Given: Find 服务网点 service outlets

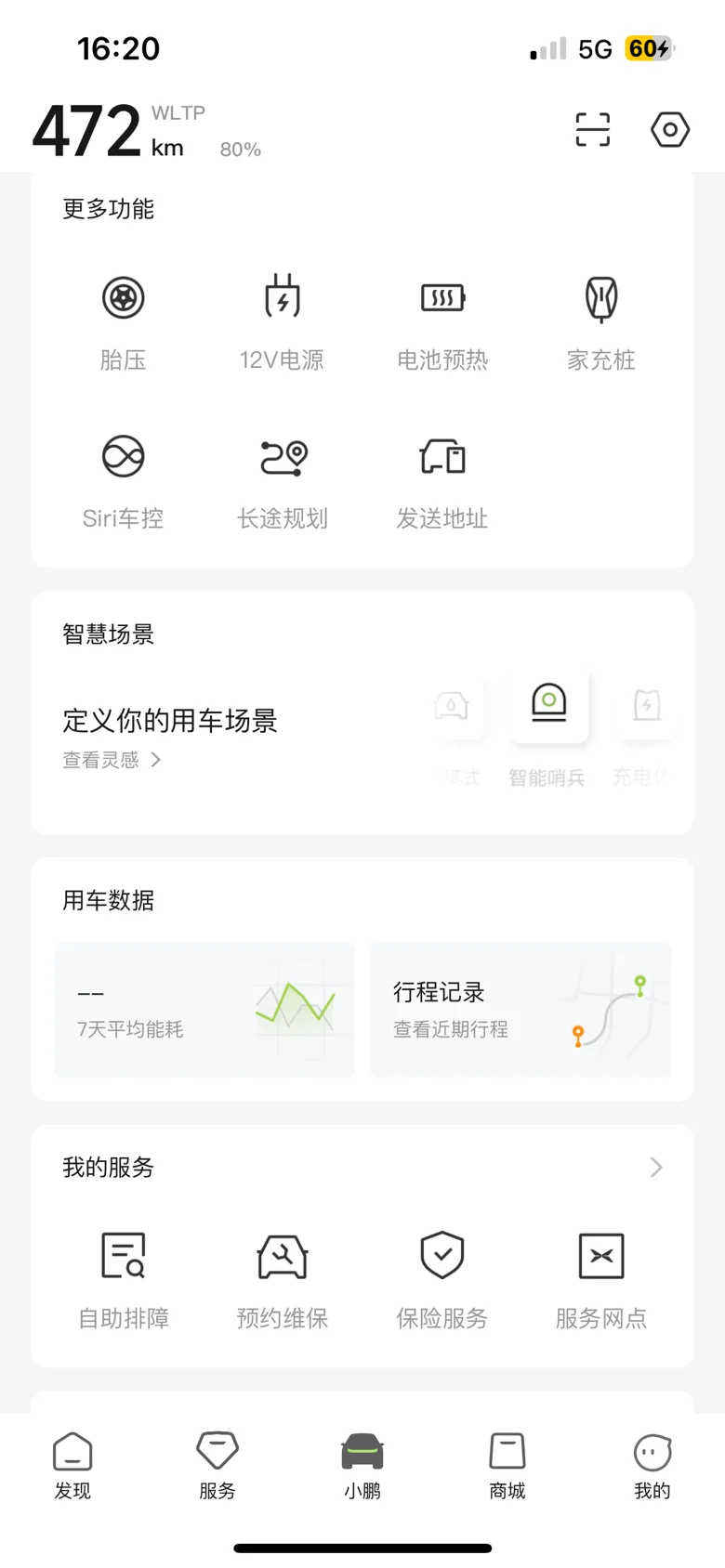Looking at the screenshot, I should (x=601, y=1279).
